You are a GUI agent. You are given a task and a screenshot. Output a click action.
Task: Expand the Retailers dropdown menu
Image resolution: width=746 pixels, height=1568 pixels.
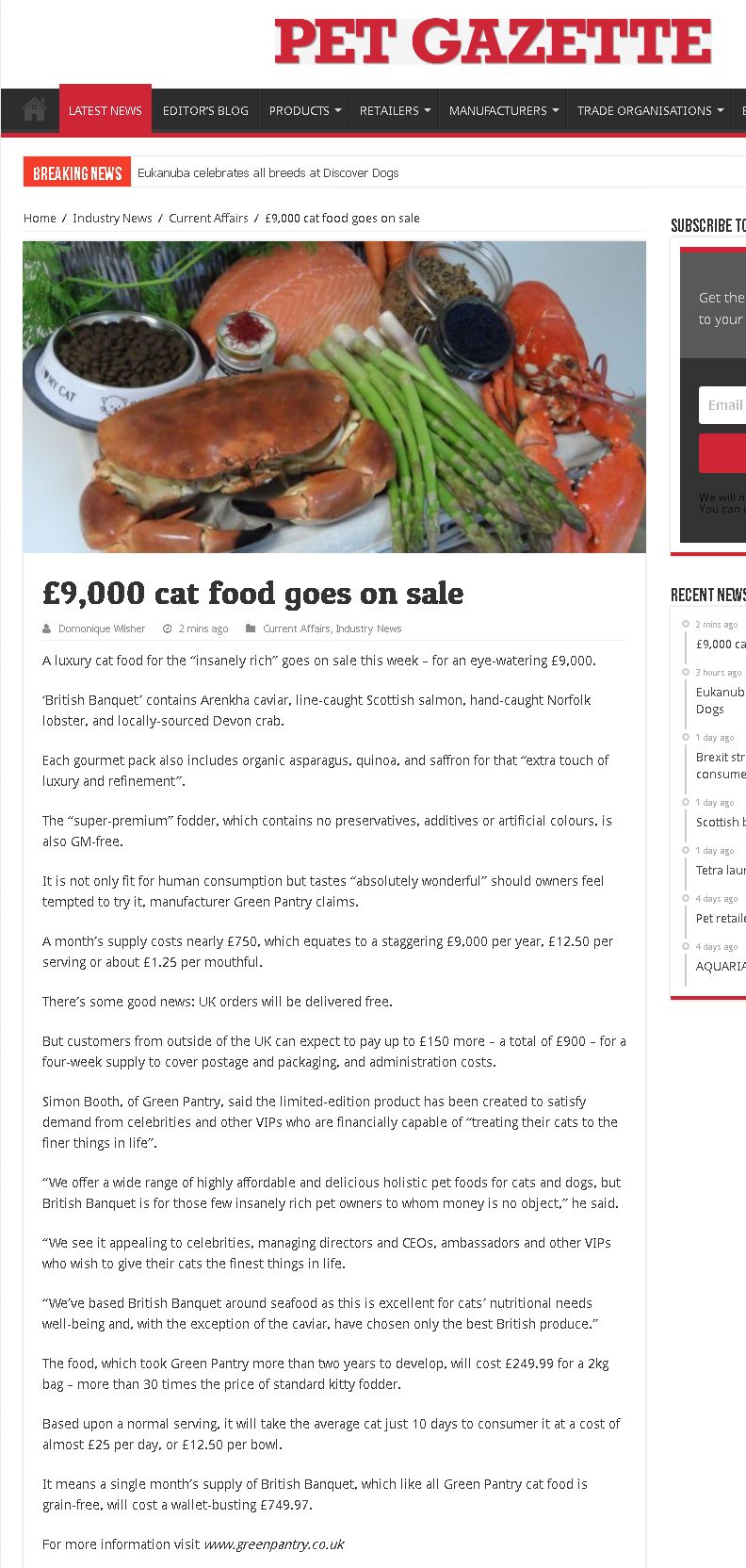(395, 110)
